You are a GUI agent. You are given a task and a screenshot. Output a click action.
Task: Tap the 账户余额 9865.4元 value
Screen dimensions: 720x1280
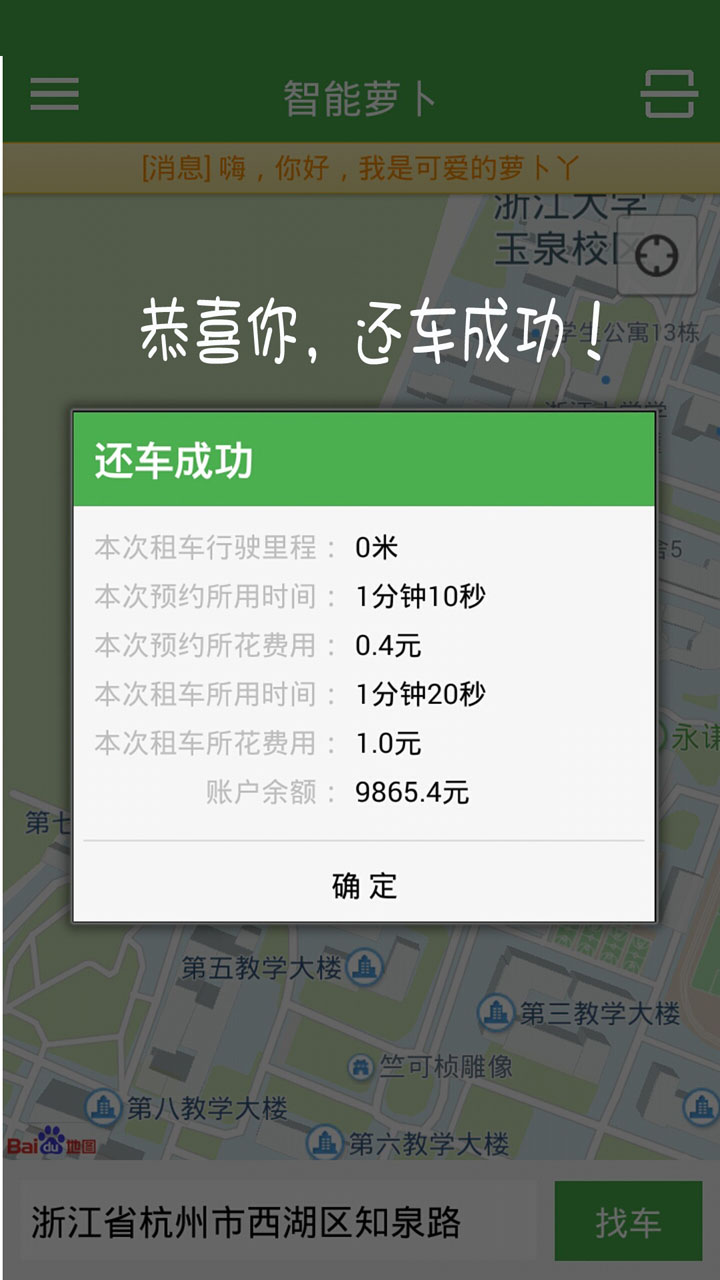pyautogui.click(x=412, y=793)
